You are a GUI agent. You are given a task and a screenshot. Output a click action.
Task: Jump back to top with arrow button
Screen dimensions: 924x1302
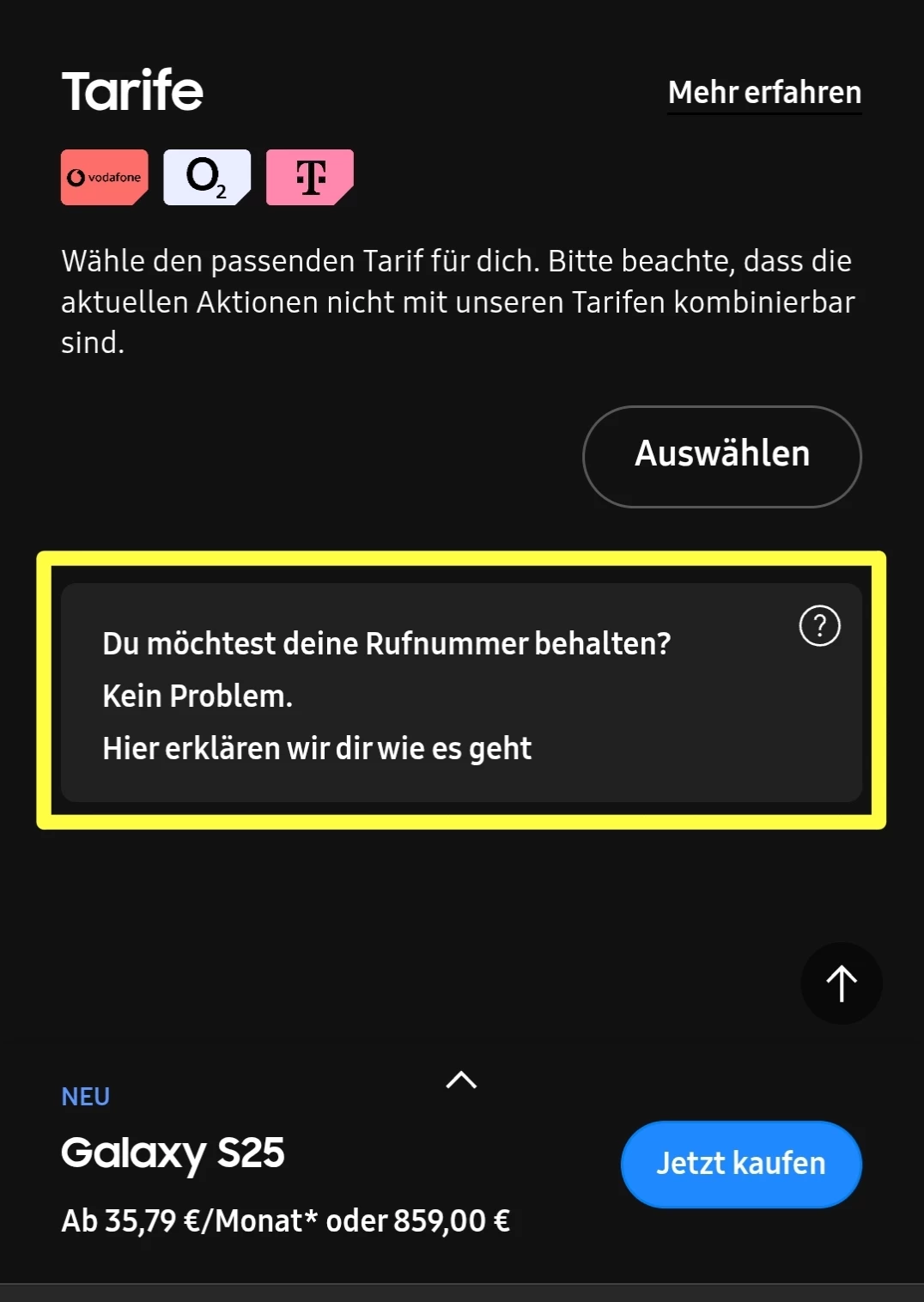(x=841, y=983)
